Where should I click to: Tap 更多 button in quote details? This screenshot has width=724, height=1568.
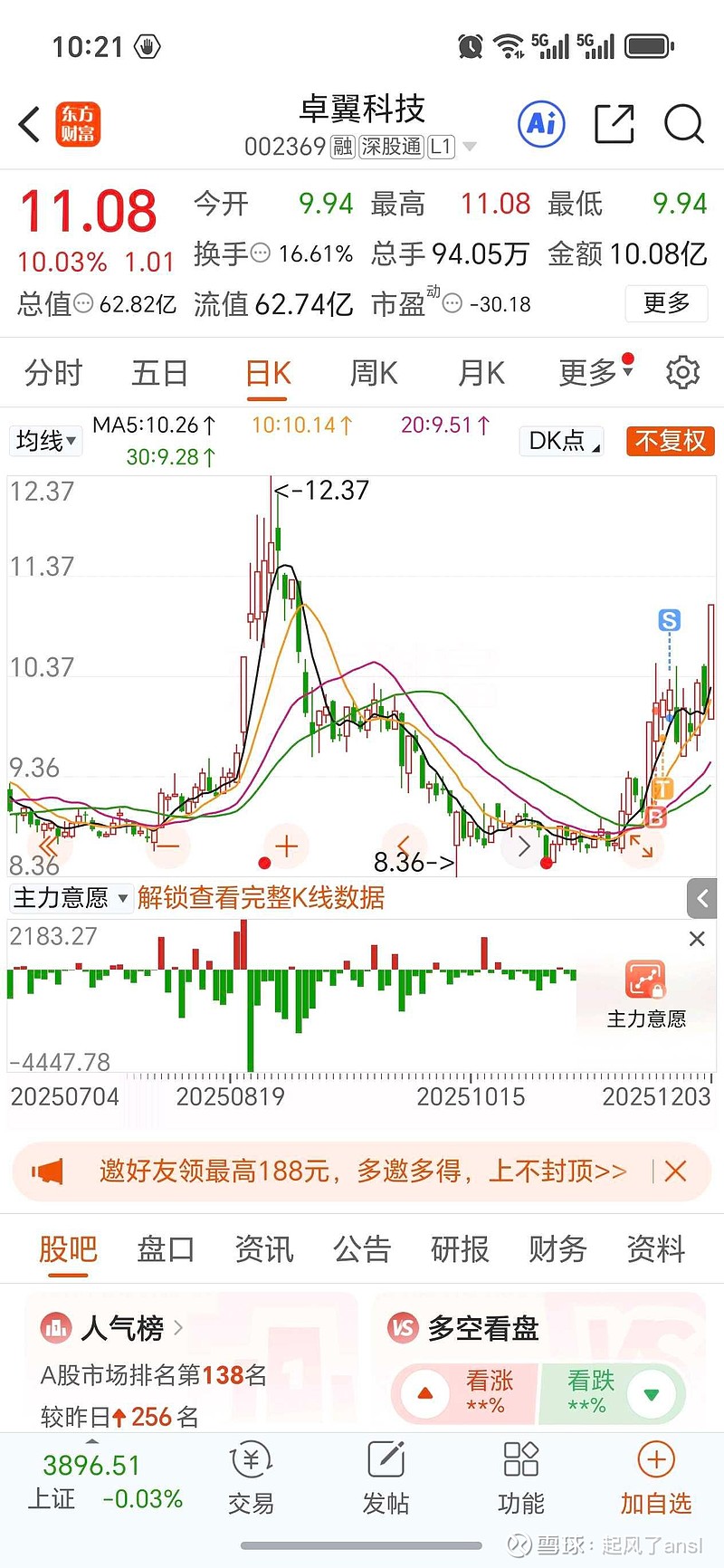666,302
